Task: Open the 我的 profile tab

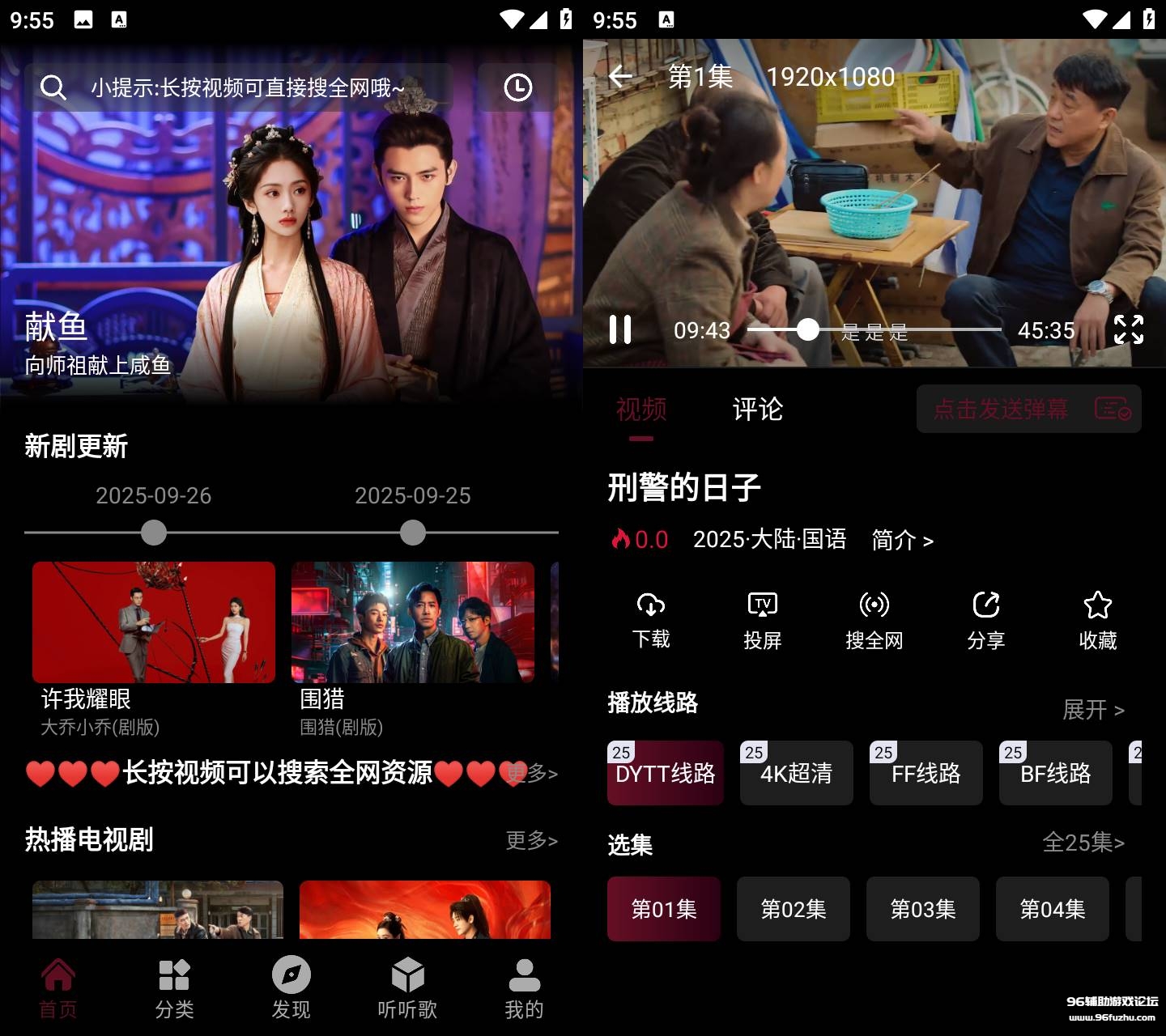Action: (x=524, y=987)
